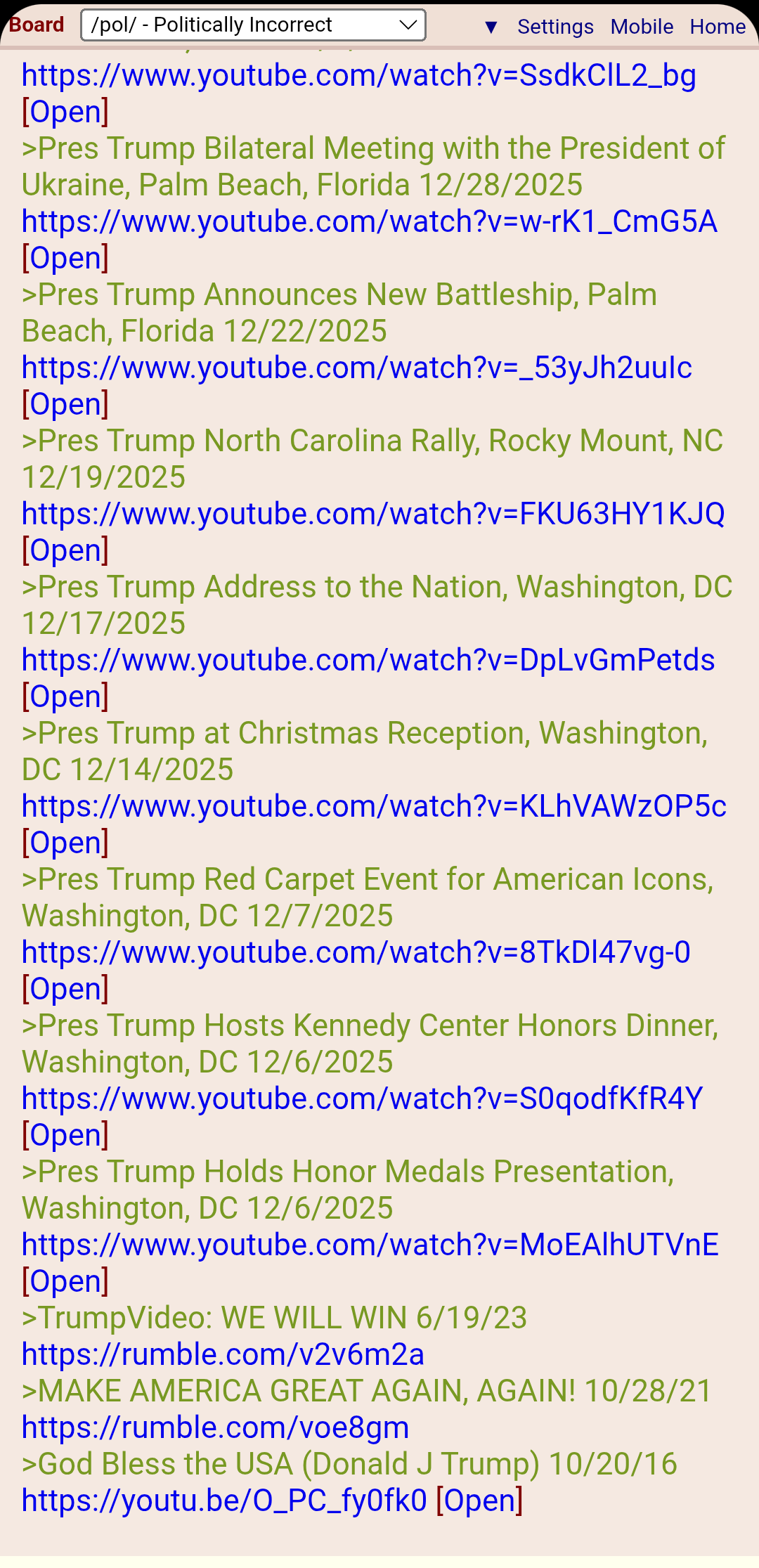This screenshot has height=1568, width=759.
Task: Open Settings
Action: pos(555,27)
